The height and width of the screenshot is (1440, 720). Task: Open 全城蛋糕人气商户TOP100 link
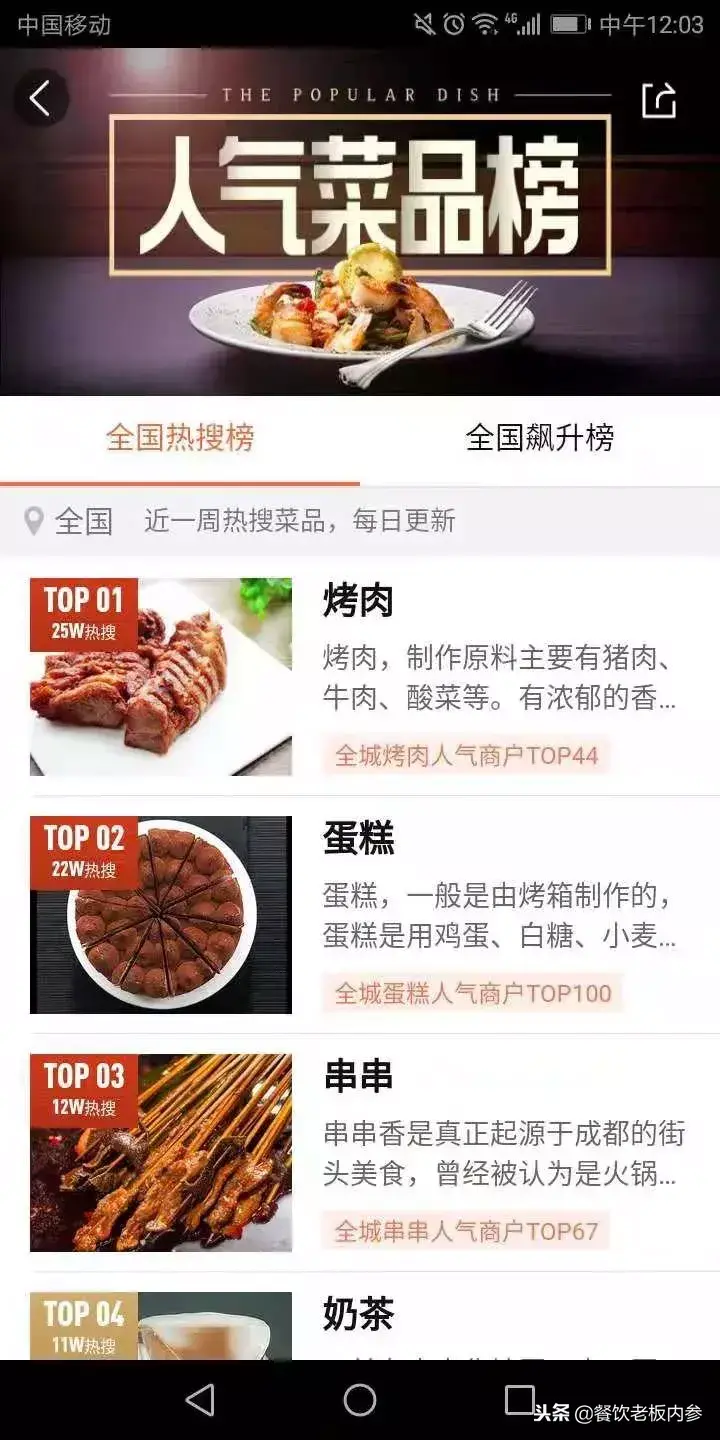pos(472,993)
